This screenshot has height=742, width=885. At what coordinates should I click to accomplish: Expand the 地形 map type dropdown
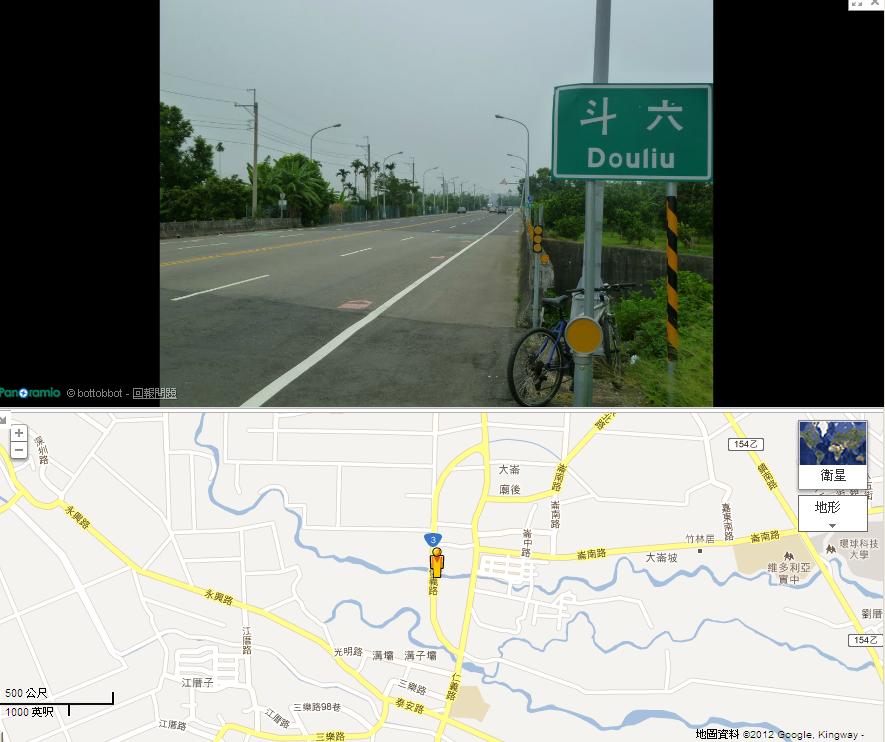[832, 512]
